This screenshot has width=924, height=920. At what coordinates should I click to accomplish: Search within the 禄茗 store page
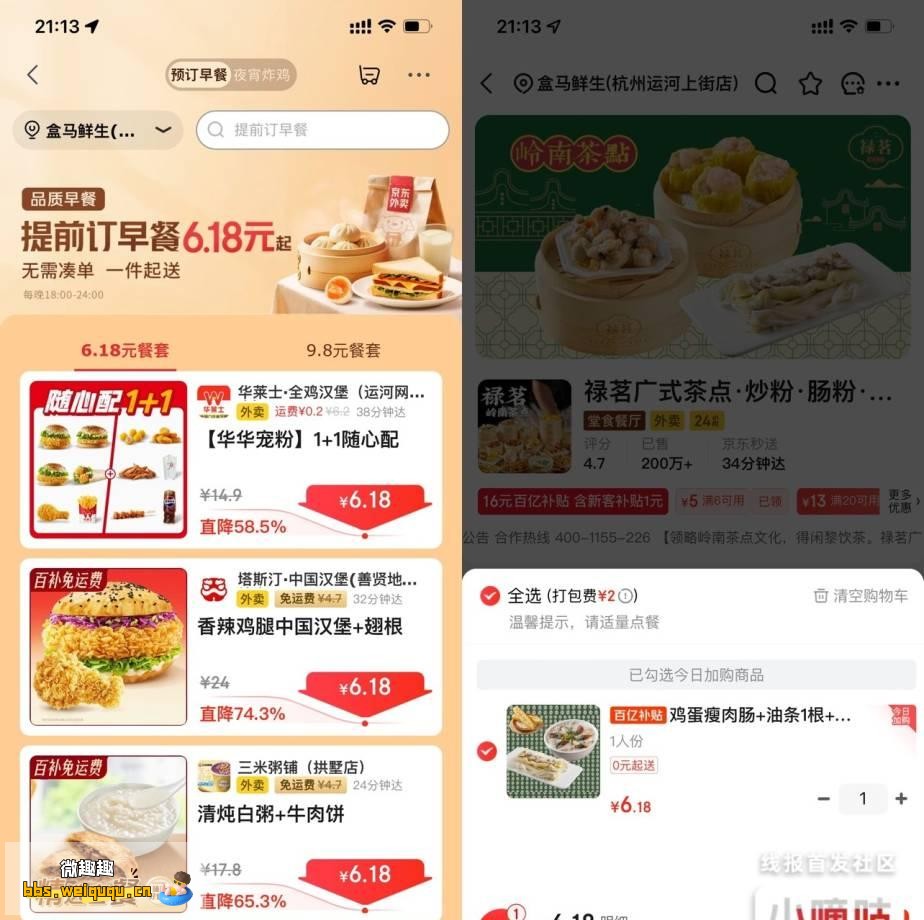tap(766, 83)
